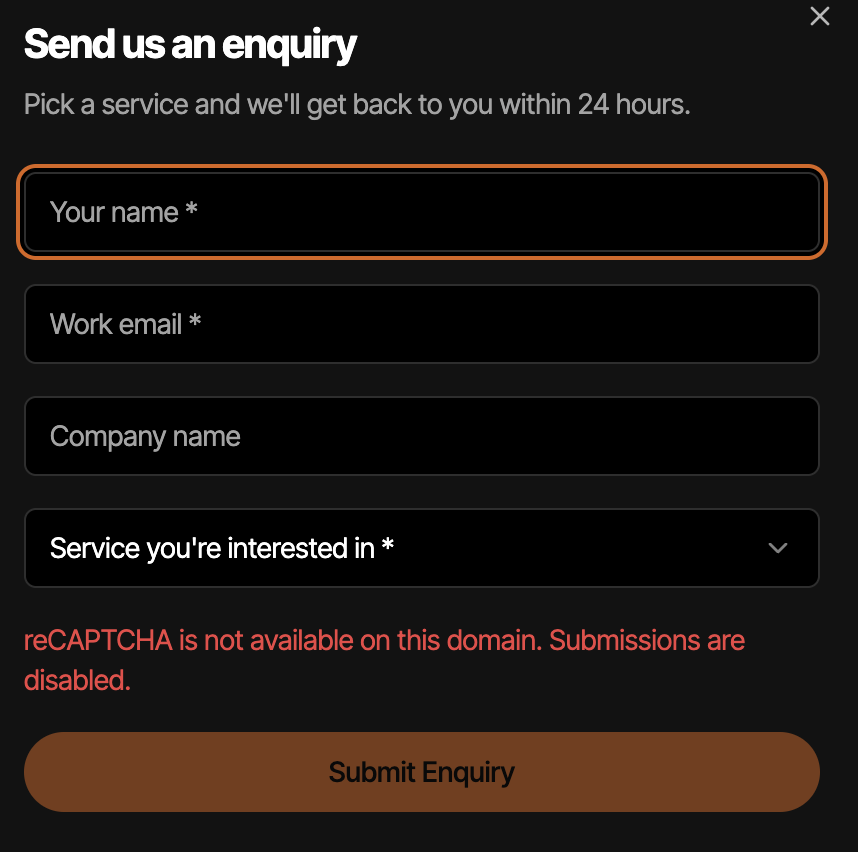Image resolution: width=858 pixels, height=852 pixels.
Task: Focus the Your name field
Action: (422, 212)
